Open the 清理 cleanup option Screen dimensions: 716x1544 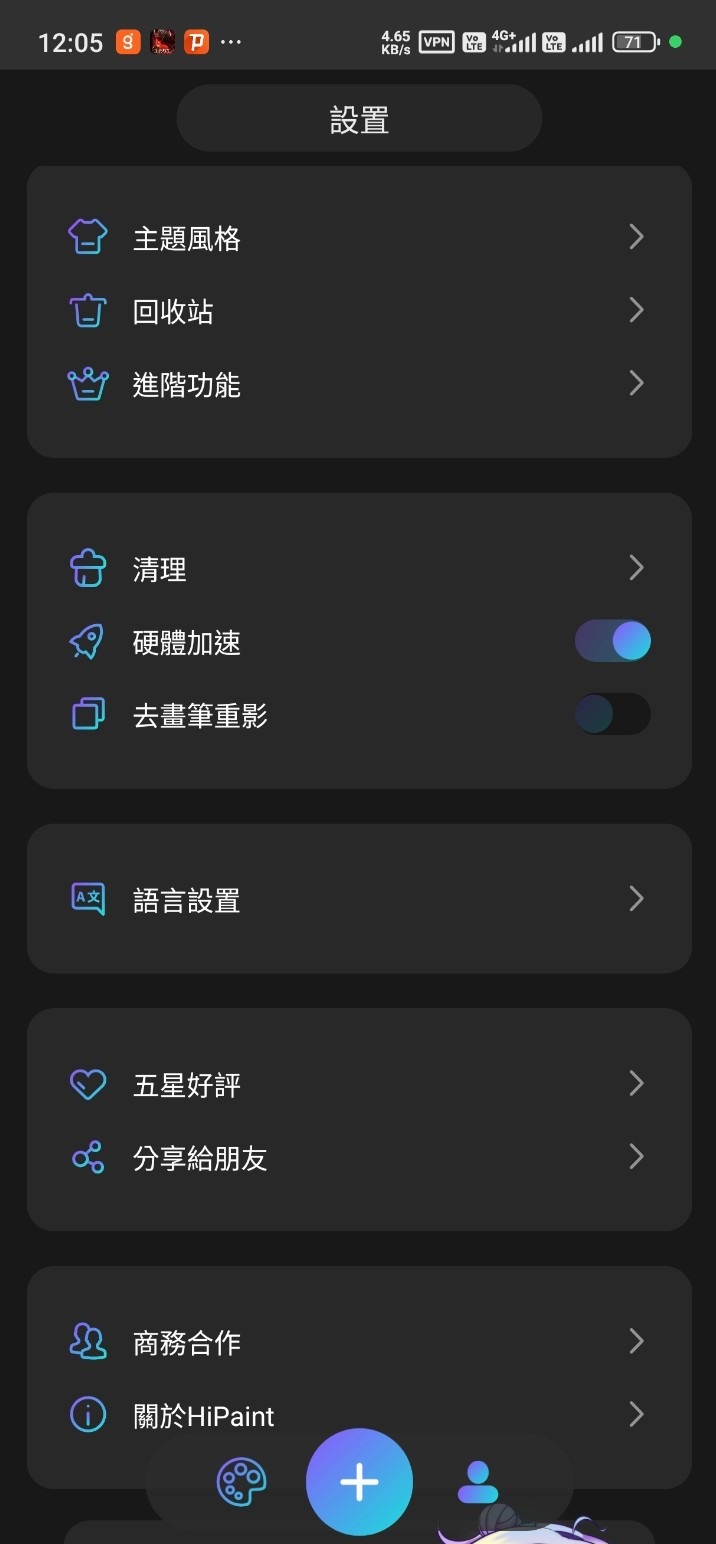(x=358, y=569)
